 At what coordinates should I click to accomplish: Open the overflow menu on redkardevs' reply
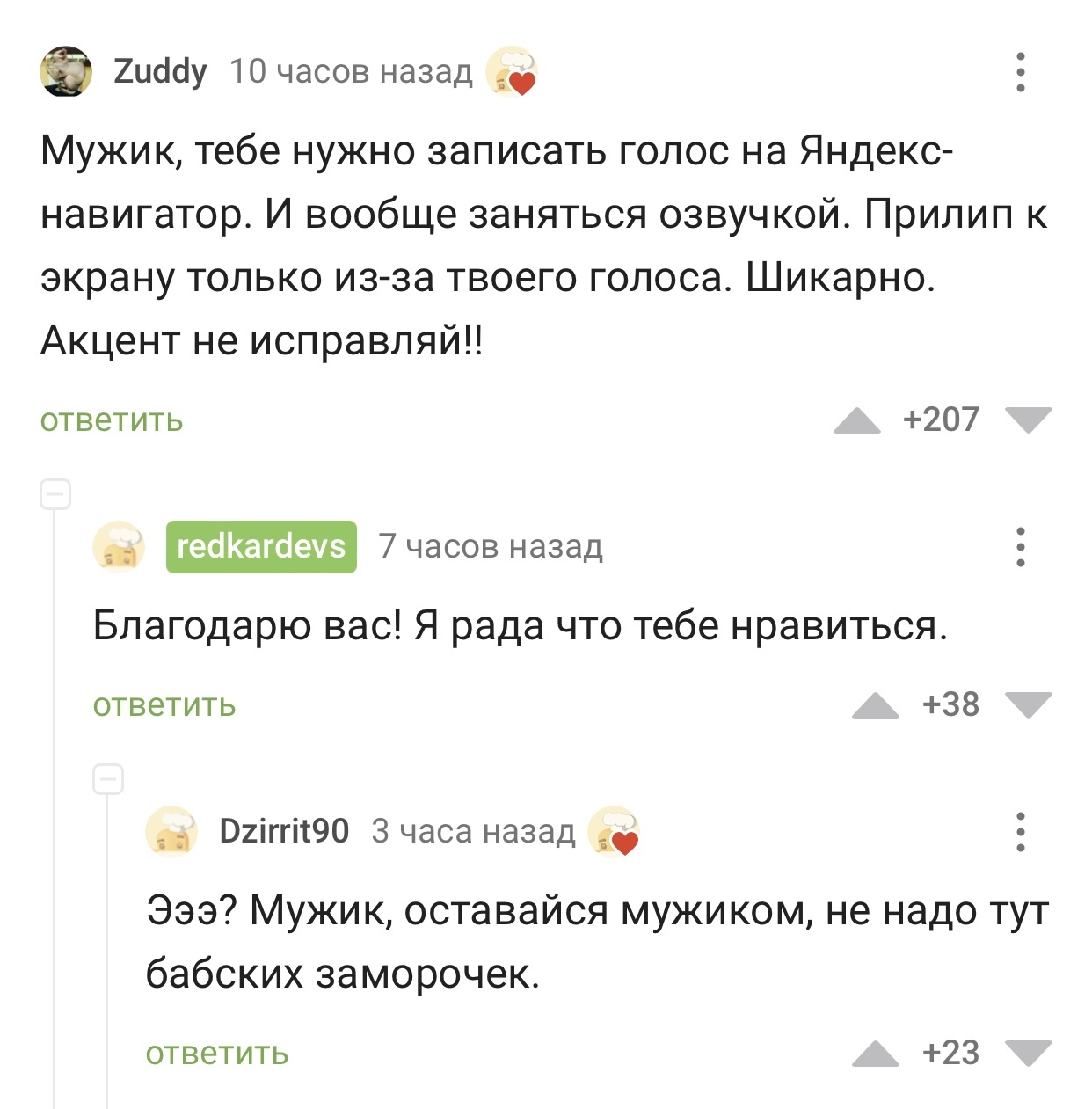1020,547
